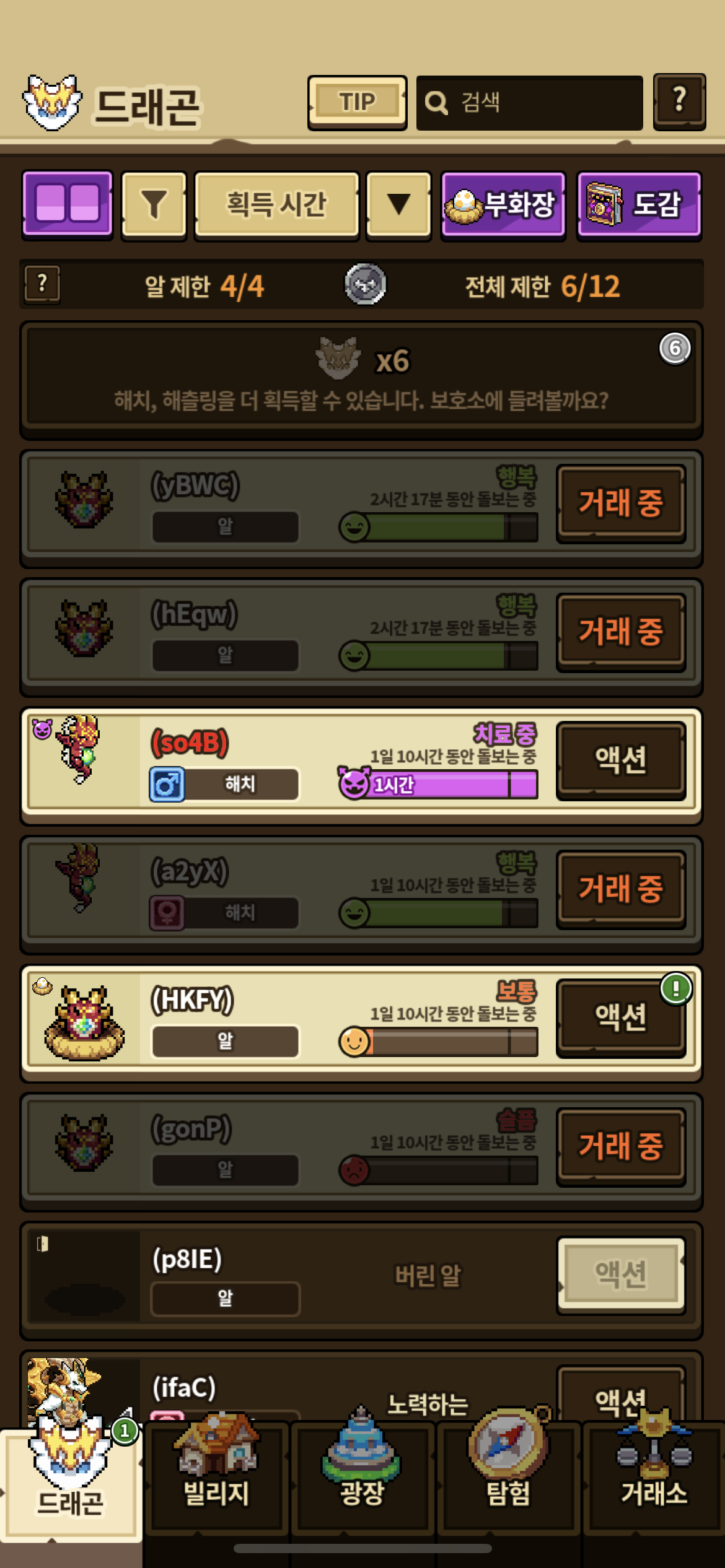This screenshot has height=1568, width=725.
Task: Open the 부화장 hatchery
Action: click(503, 204)
